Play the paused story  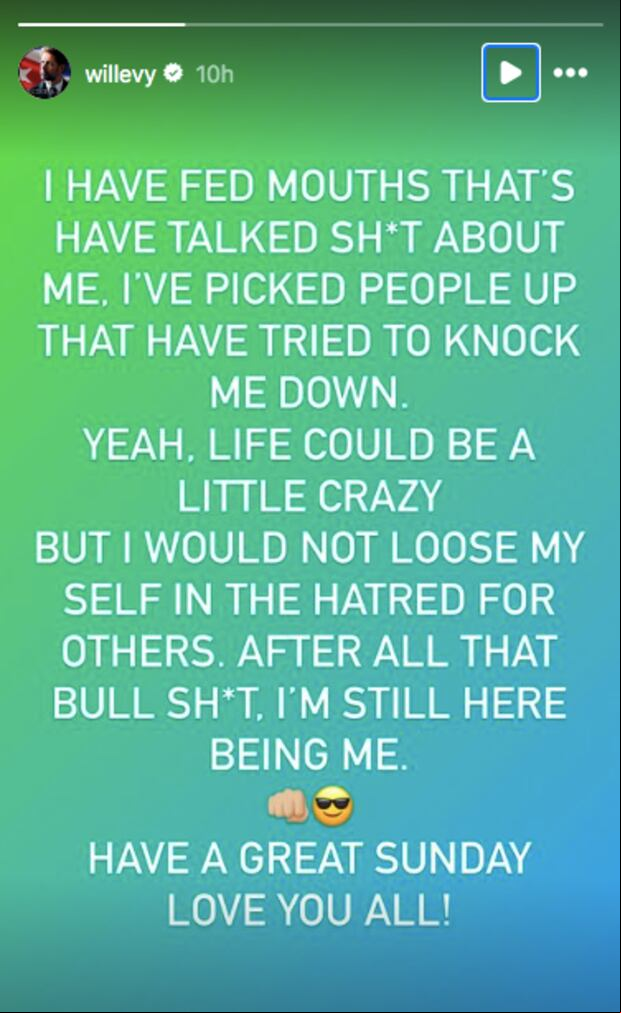point(511,72)
